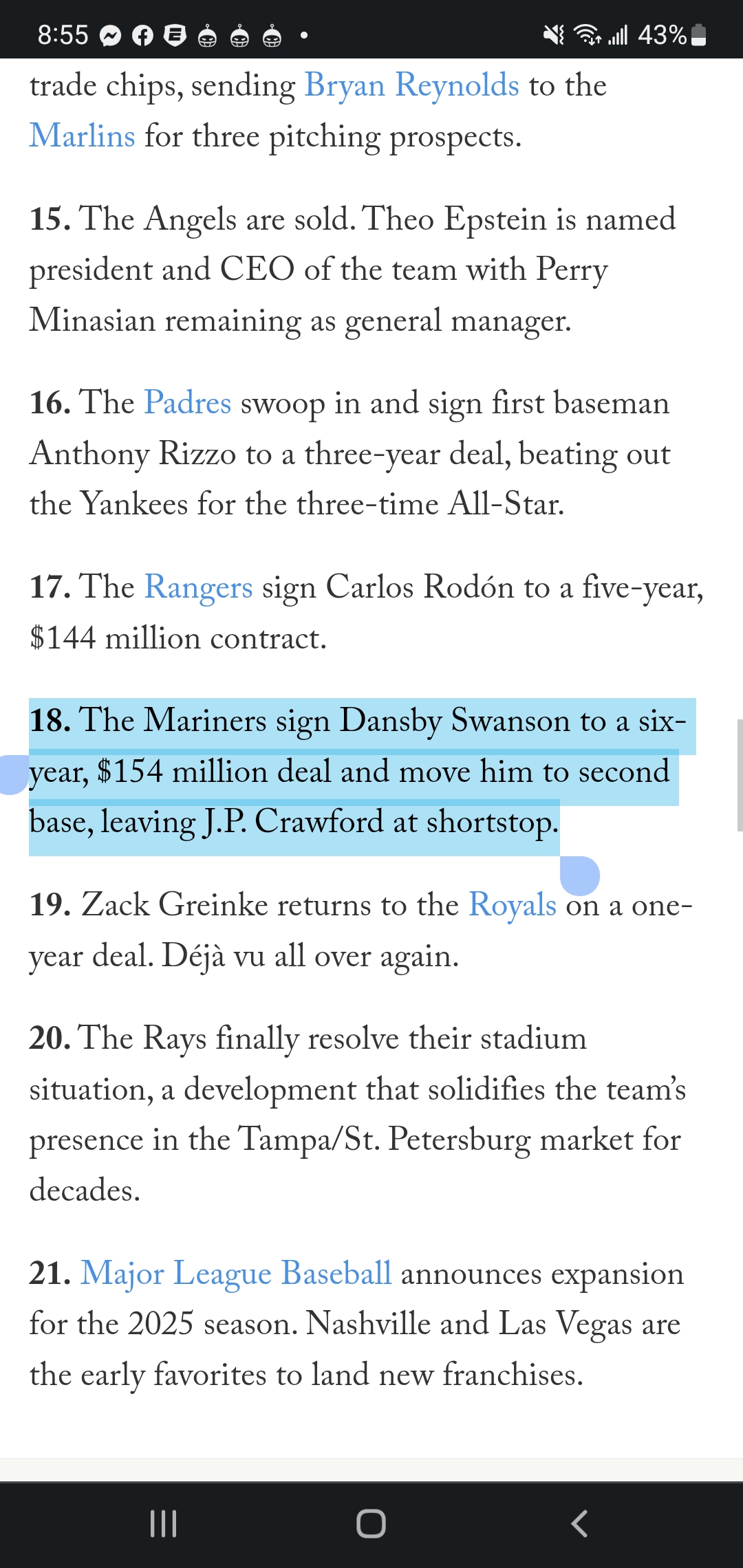Open the Marlins team link
This screenshot has width=743, height=1568.
[82, 136]
